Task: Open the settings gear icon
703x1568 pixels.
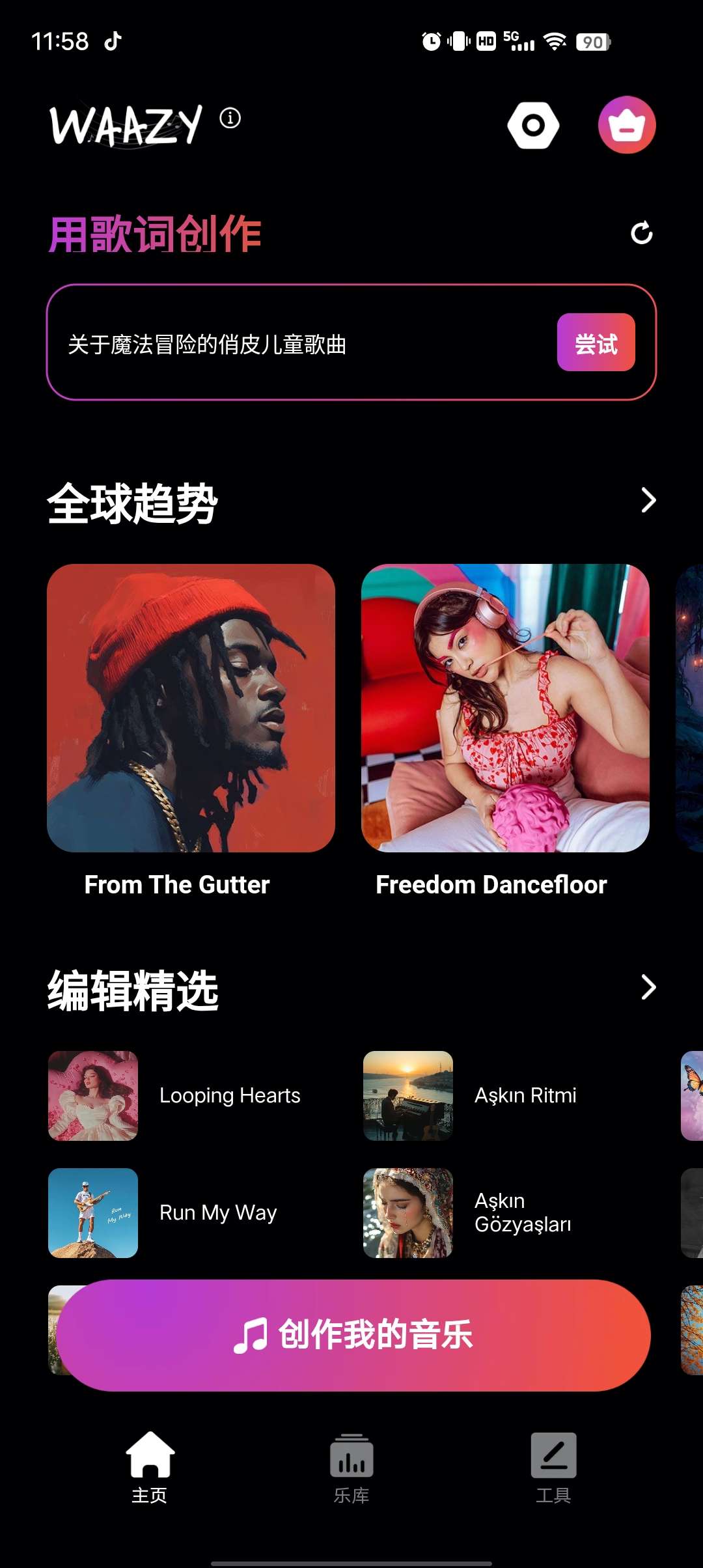Action: [x=534, y=125]
